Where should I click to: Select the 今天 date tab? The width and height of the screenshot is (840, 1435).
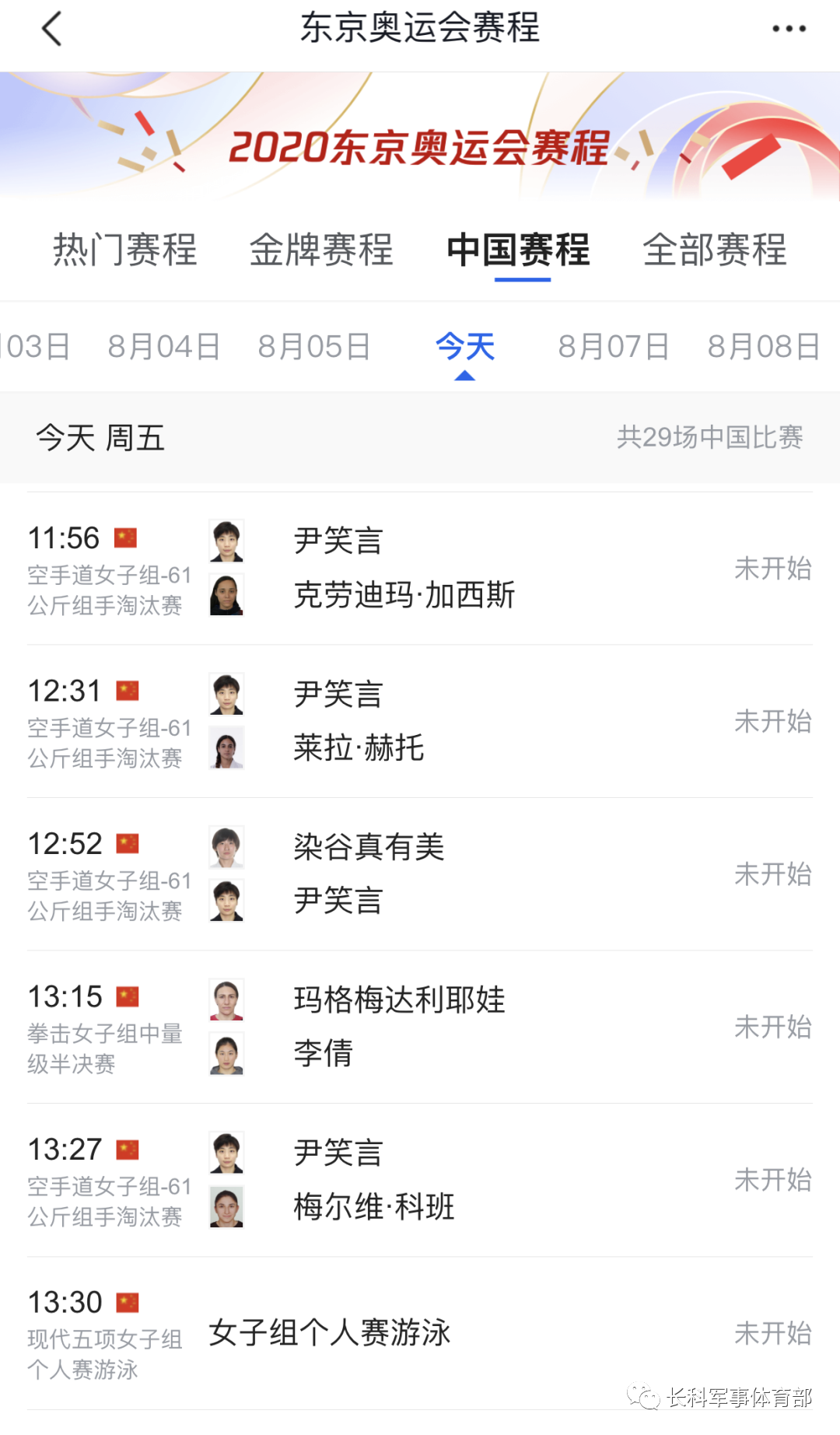(x=464, y=347)
